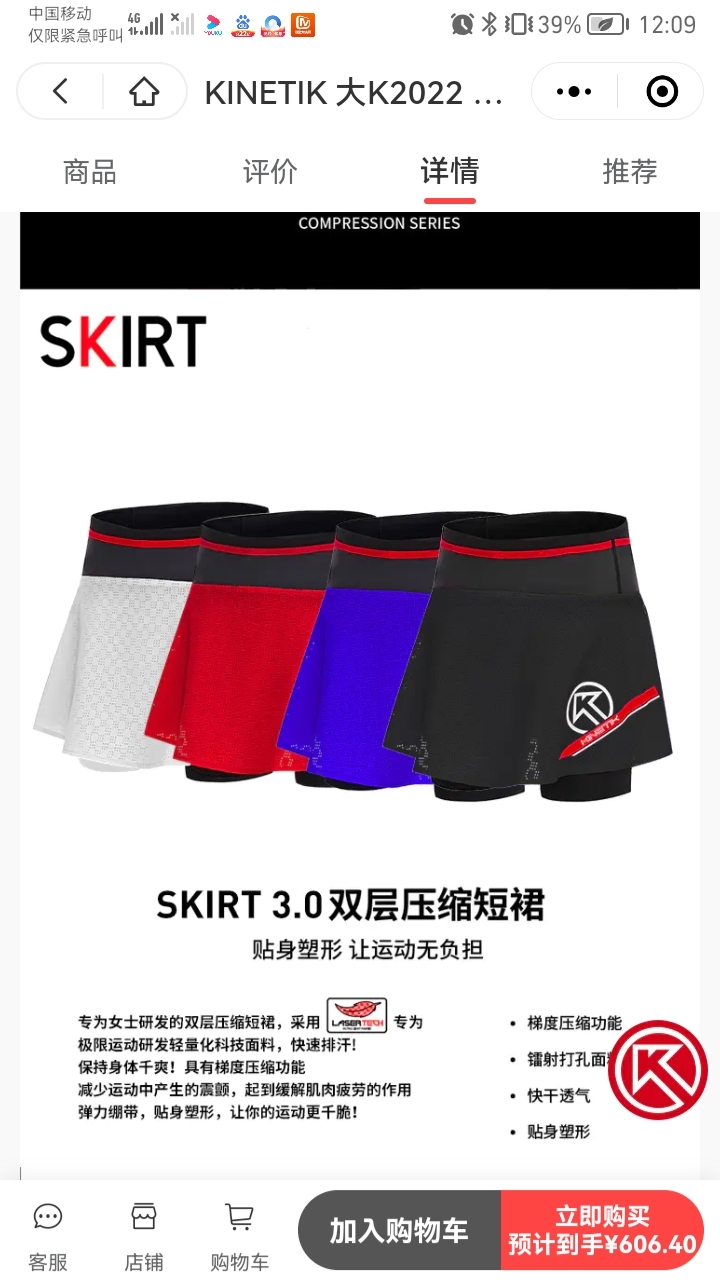Open the three-dot more menu

(x=573, y=92)
